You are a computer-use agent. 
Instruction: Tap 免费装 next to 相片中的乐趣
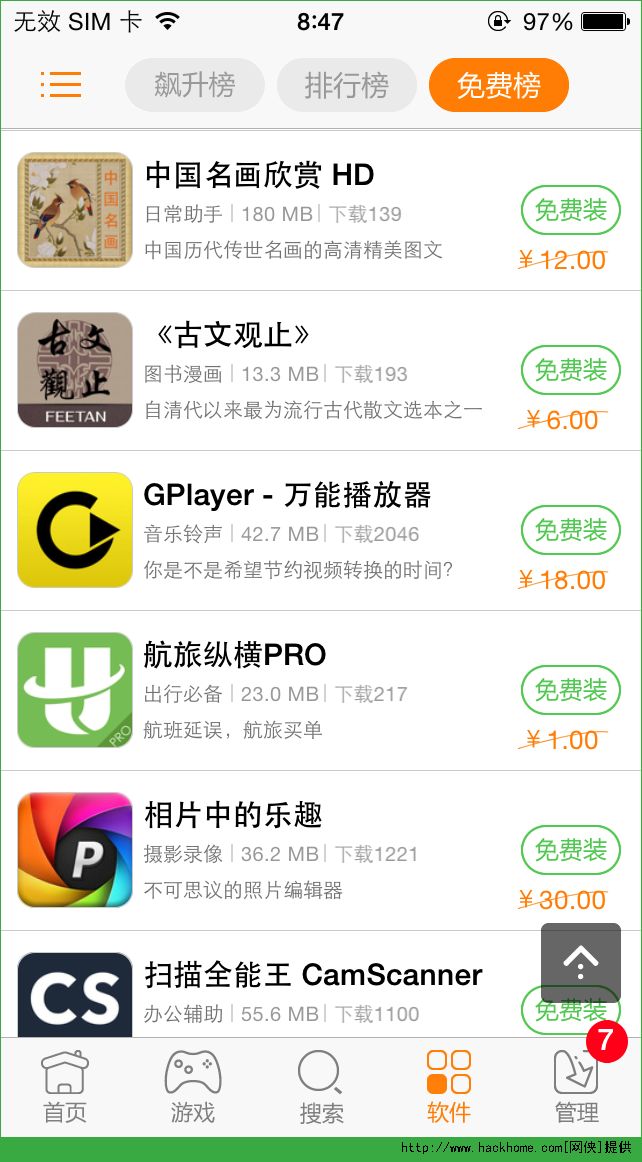[x=570, y=850]
